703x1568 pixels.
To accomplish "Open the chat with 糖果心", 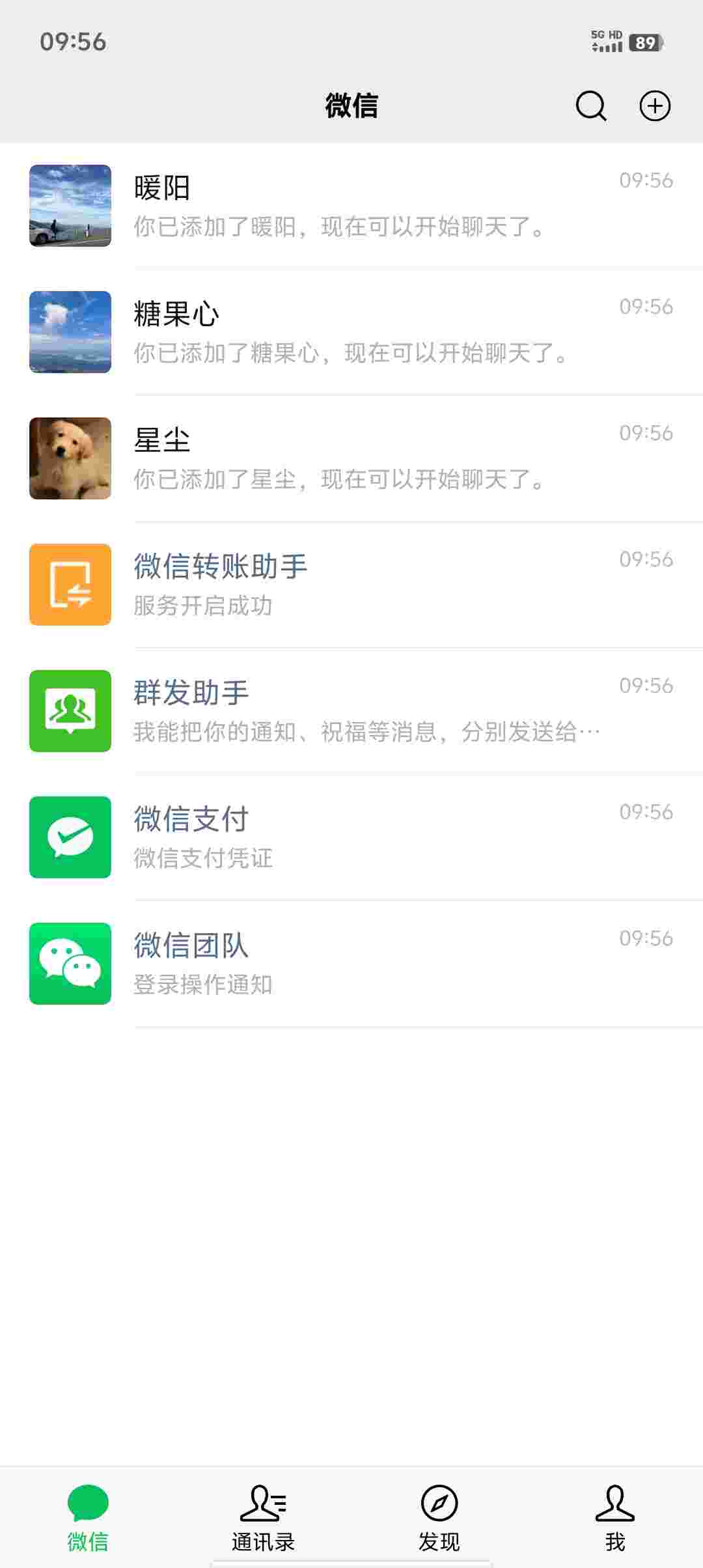I will coord(351,331).
